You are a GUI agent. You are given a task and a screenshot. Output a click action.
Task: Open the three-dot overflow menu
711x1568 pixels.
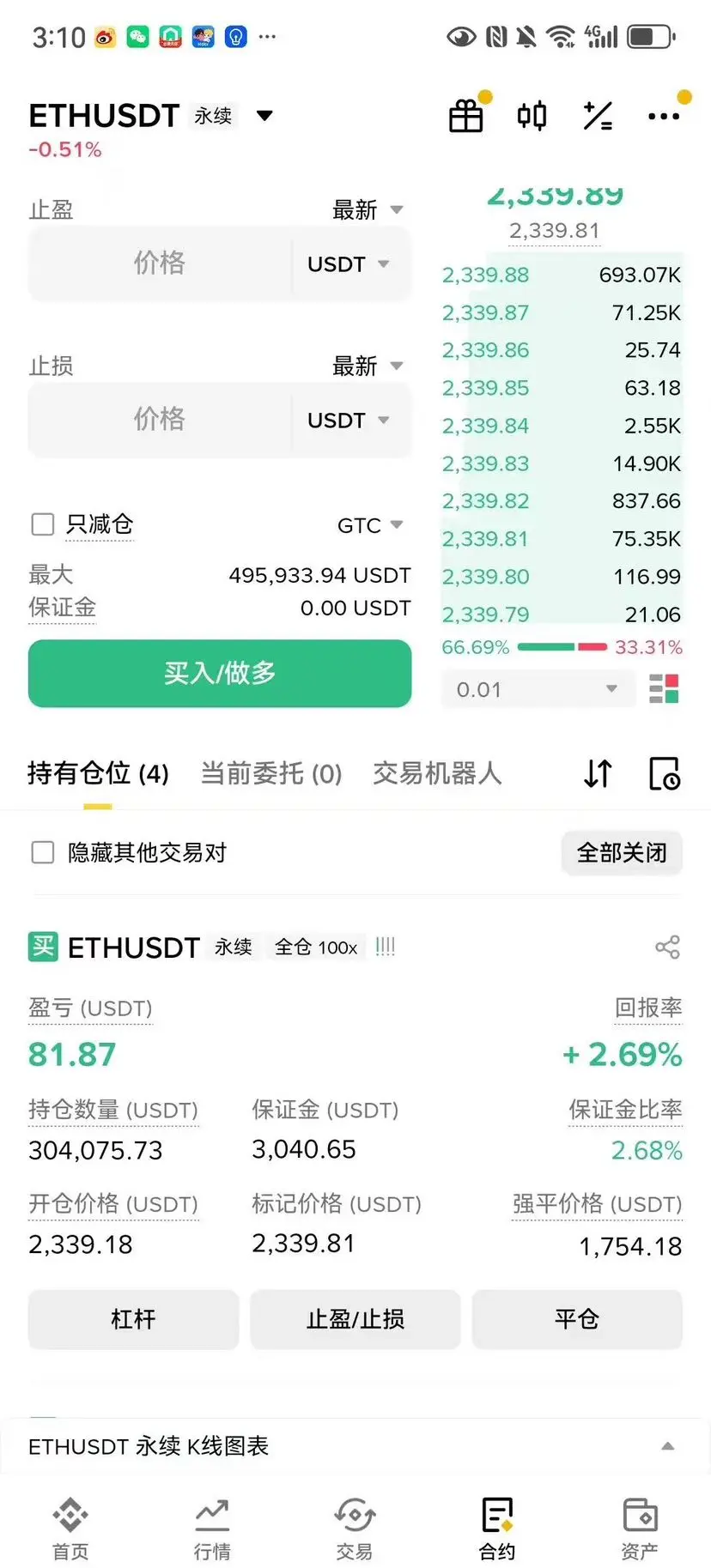click(x=664, y=116)
